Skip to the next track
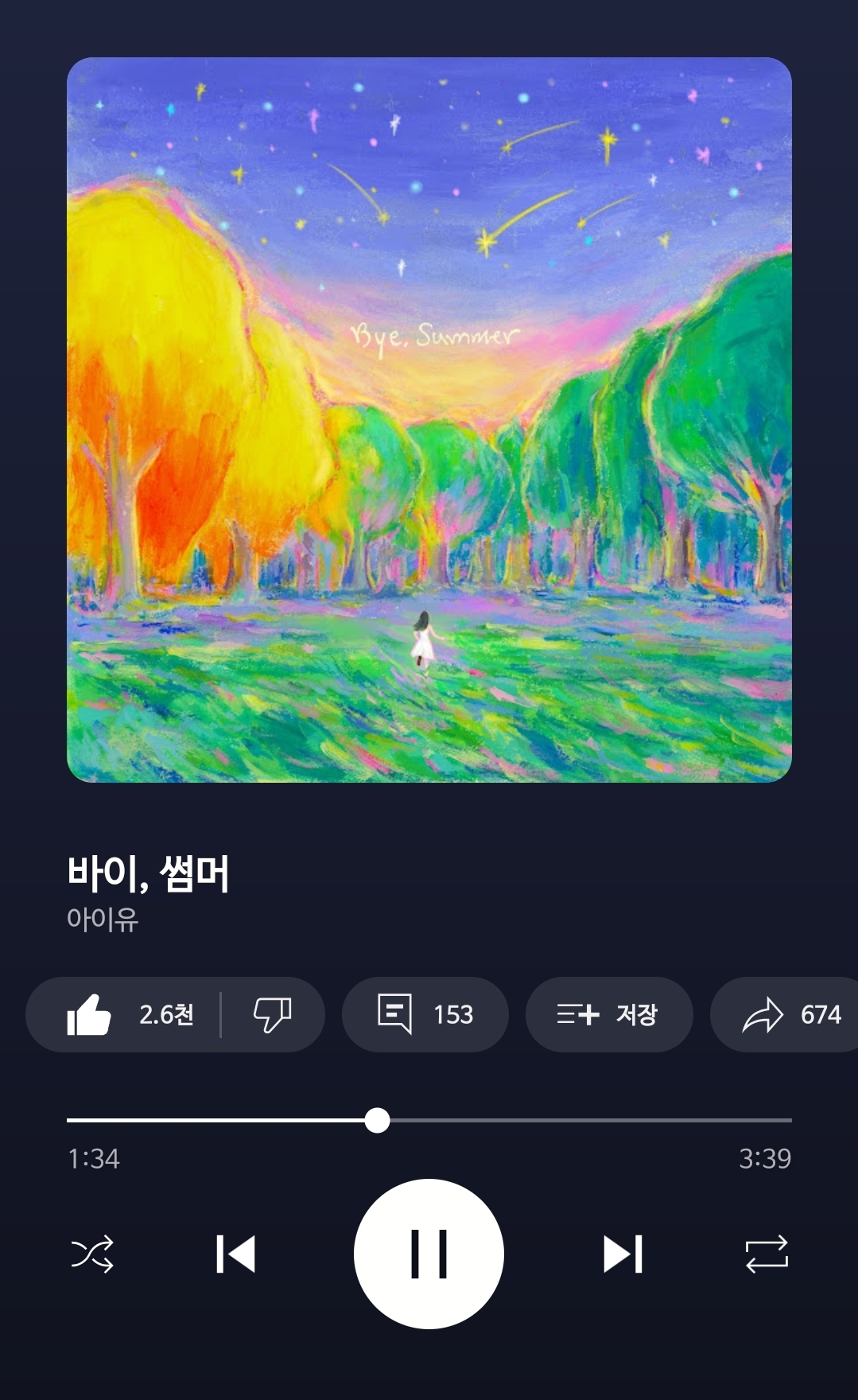 coord(623,1254)
